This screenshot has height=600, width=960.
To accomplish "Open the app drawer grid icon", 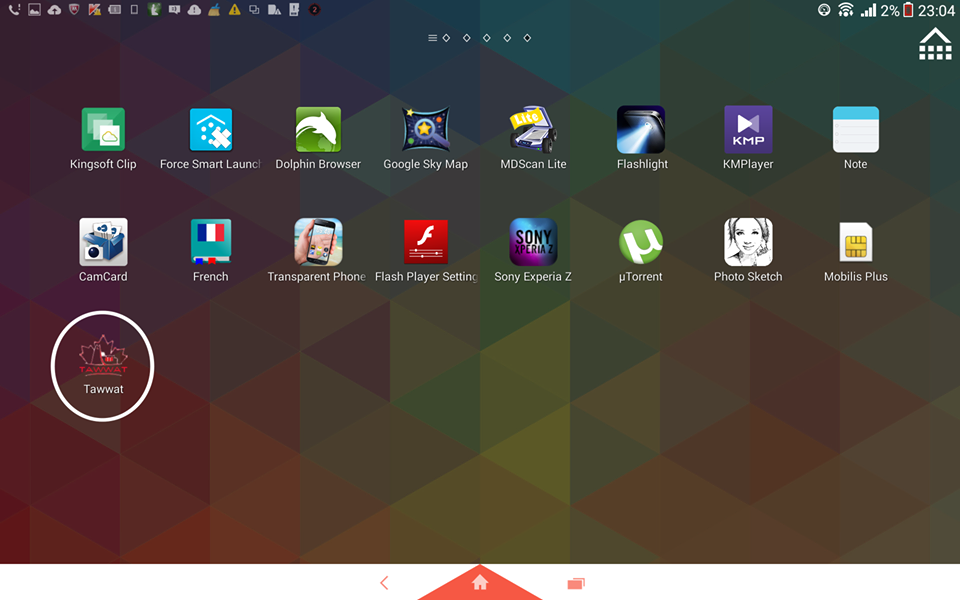I will pos(935,44).
